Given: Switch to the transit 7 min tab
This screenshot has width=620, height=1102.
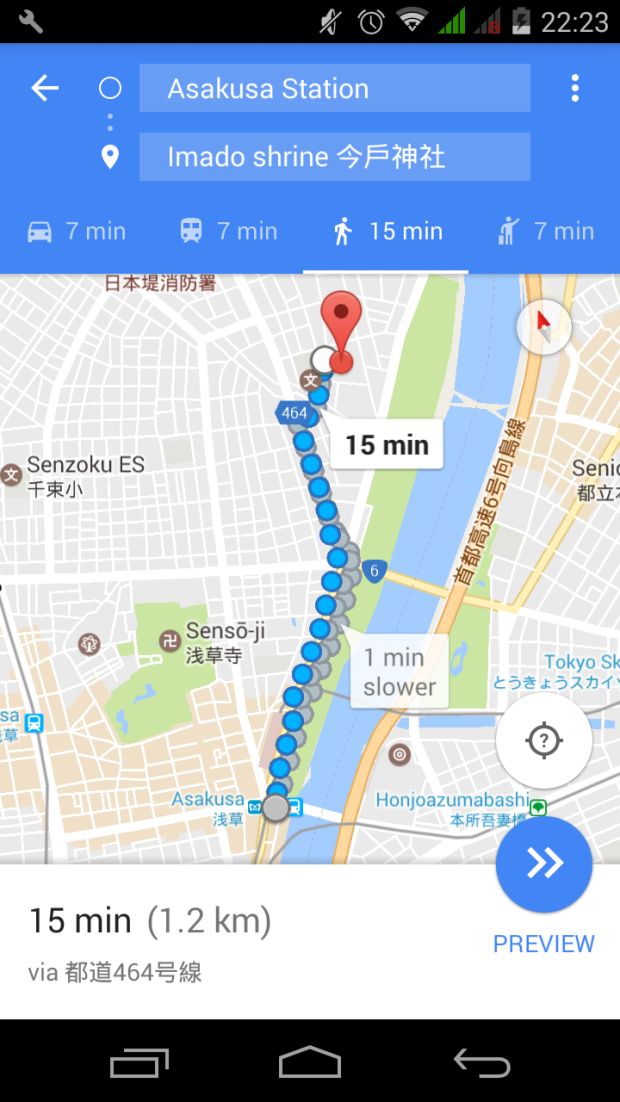Looking at the screenshot, I should [228, 232].
